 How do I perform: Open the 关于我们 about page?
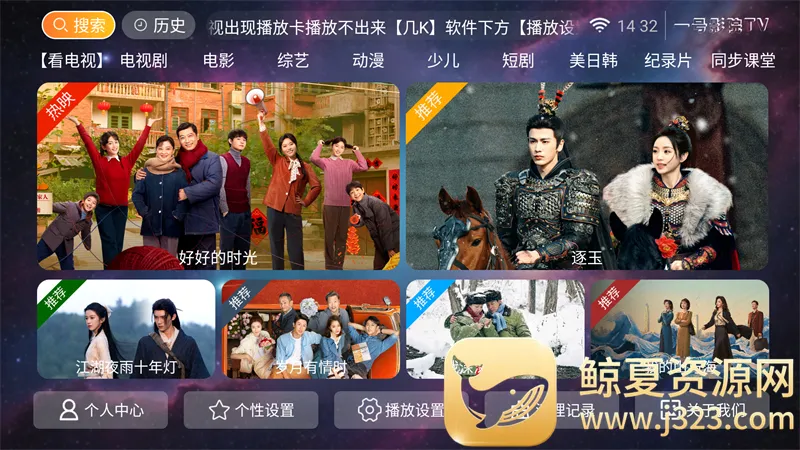(x=703, y=410)
